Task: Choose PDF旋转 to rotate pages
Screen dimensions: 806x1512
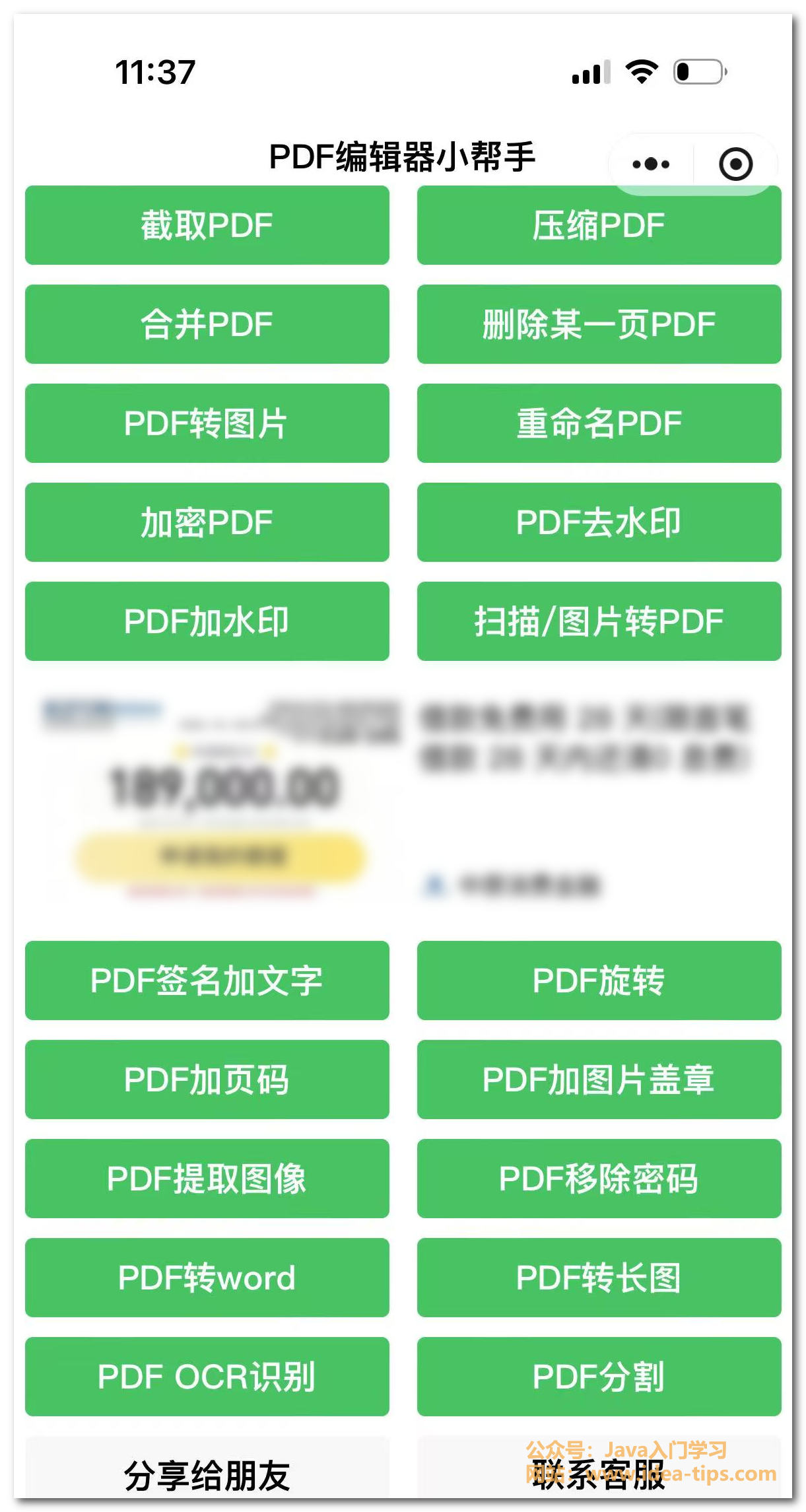Action: click(599, 980)
